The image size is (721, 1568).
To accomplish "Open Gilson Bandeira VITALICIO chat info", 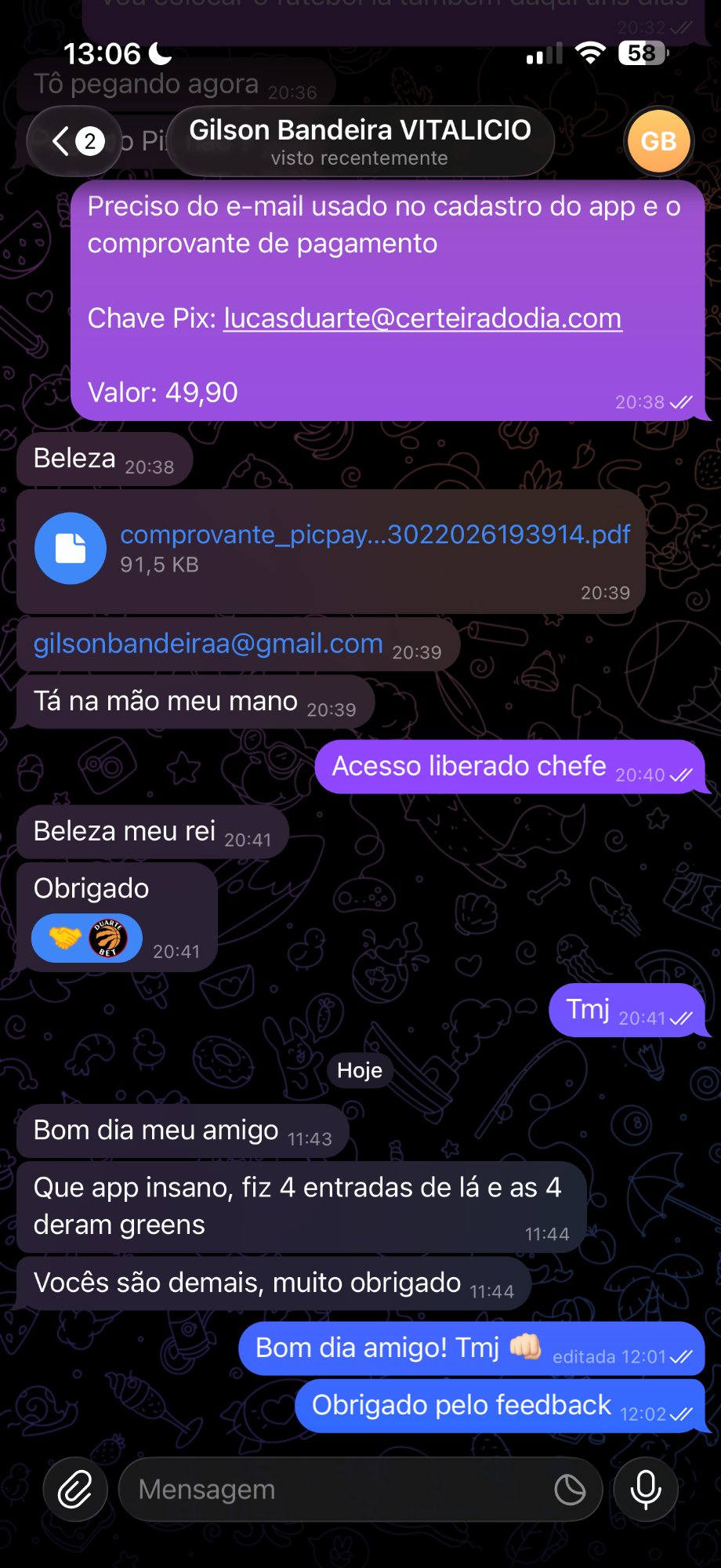I will (x=360, y=141).
